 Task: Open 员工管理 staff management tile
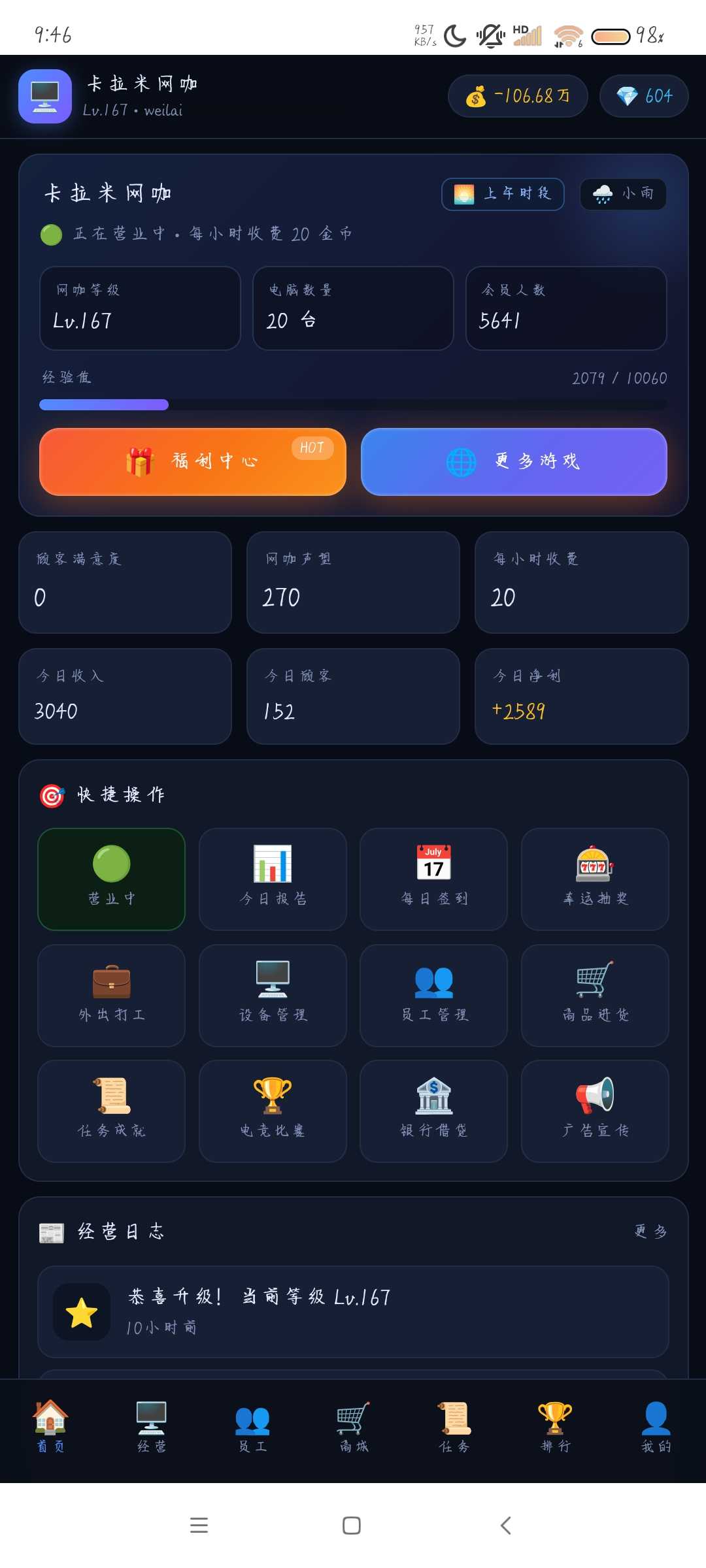[433, 996]
